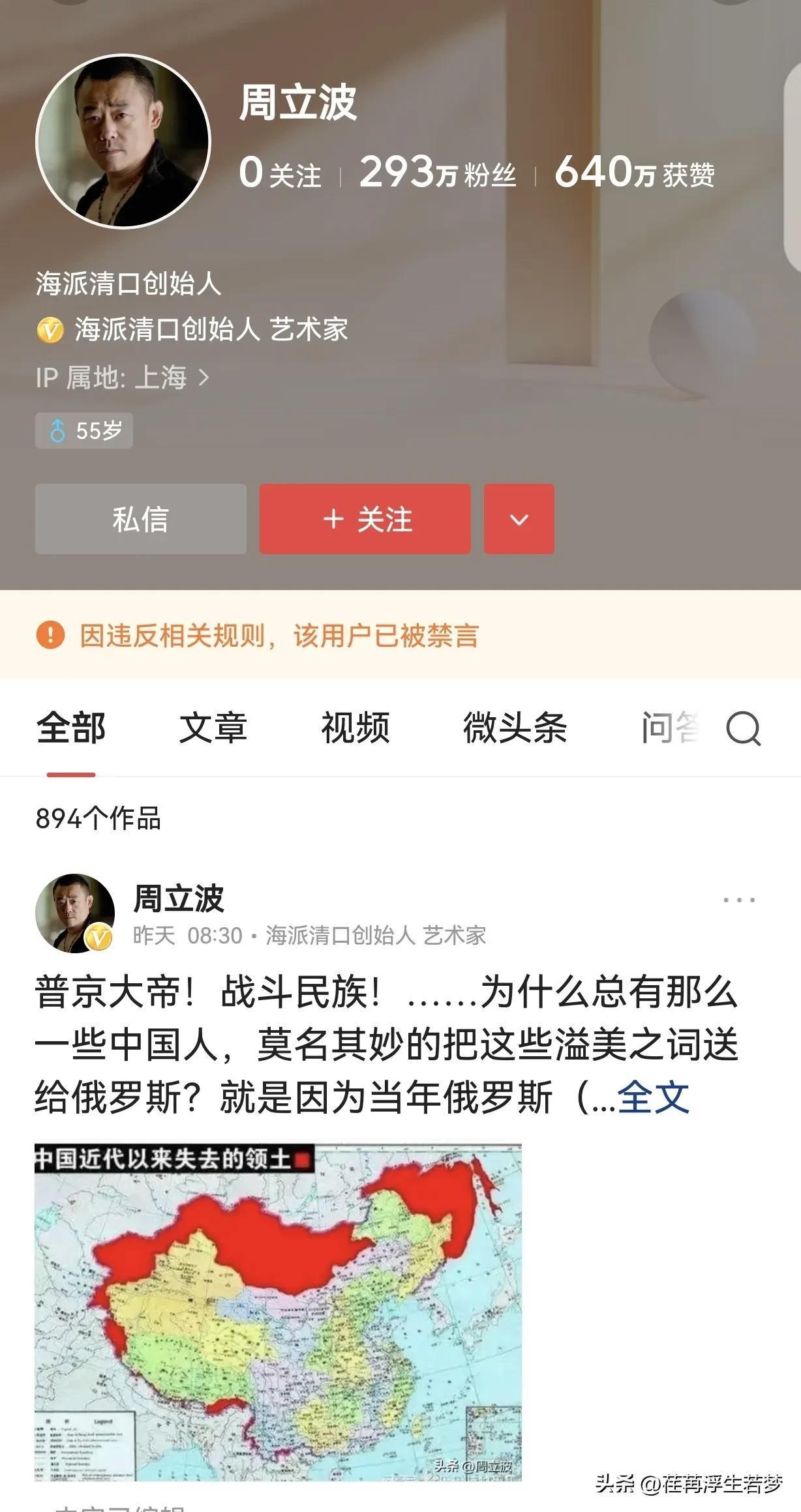Screen dimensions: 801x1512
Task: Search this user's posts with the magnifier
Action: click(x=744, y=728)
